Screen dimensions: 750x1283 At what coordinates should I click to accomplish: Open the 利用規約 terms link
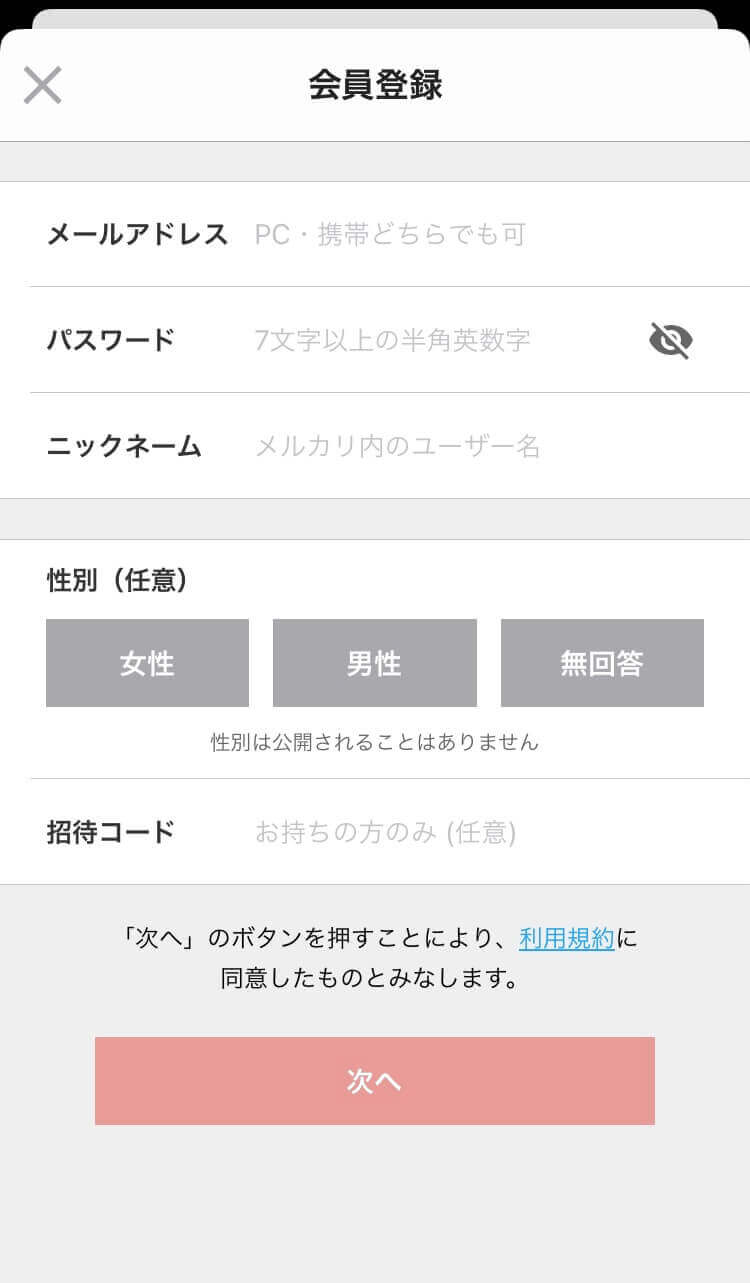pos(567,938)
